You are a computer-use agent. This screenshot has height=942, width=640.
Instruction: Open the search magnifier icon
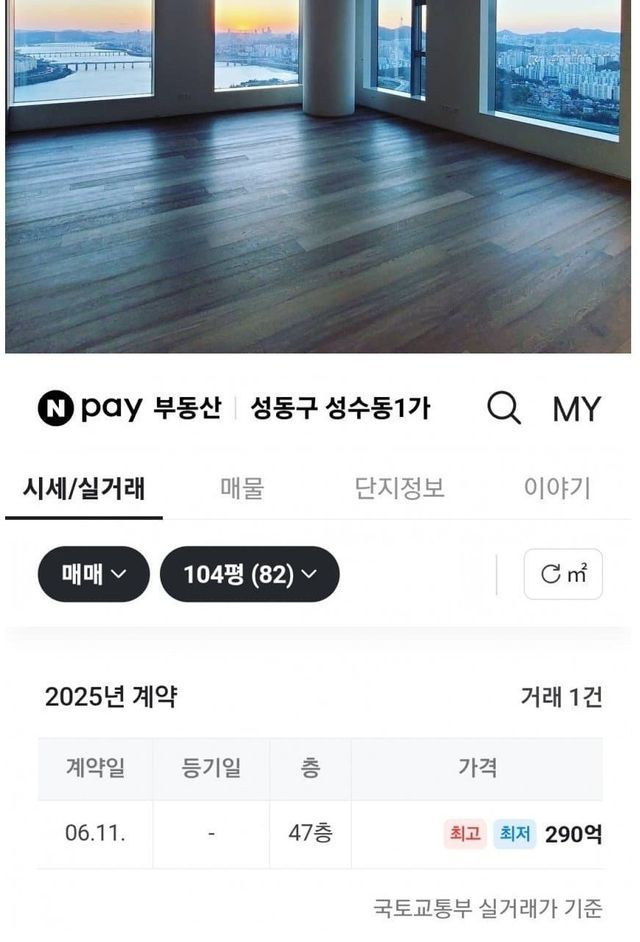pyautogui.click(x=503, y=408)
